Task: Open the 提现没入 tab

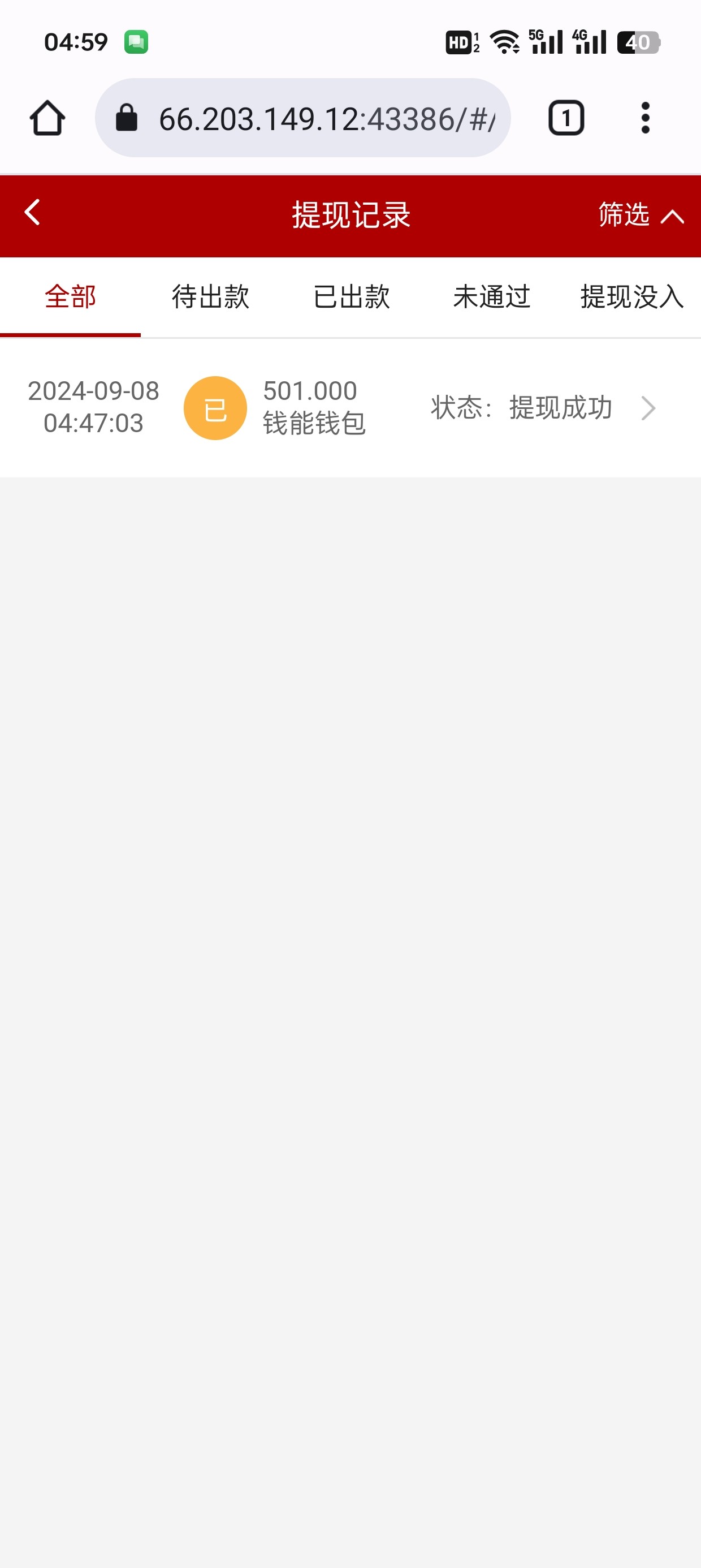Action: tap(631, 297)
